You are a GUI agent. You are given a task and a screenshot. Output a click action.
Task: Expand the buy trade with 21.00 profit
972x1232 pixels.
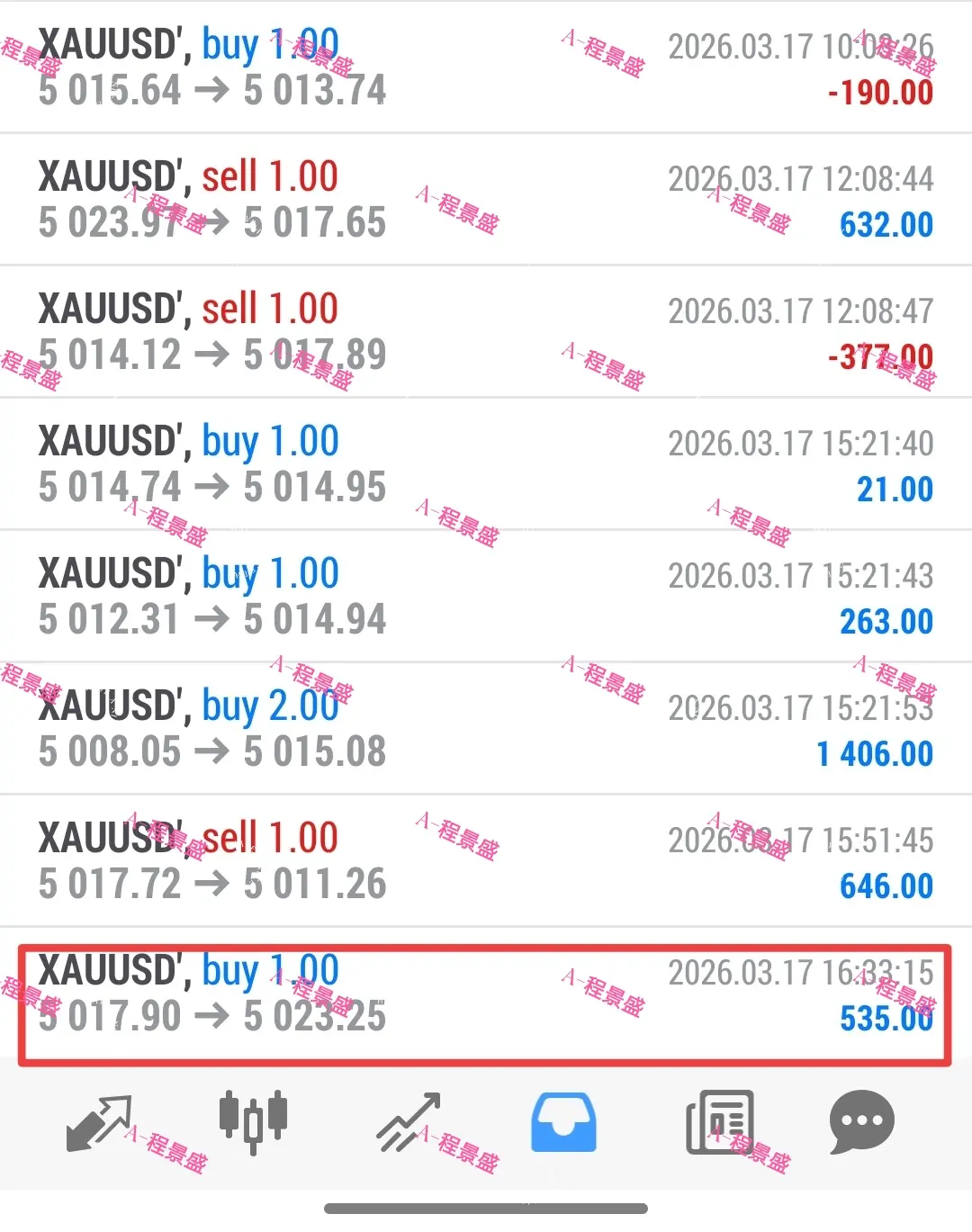[x=486, y=464]
